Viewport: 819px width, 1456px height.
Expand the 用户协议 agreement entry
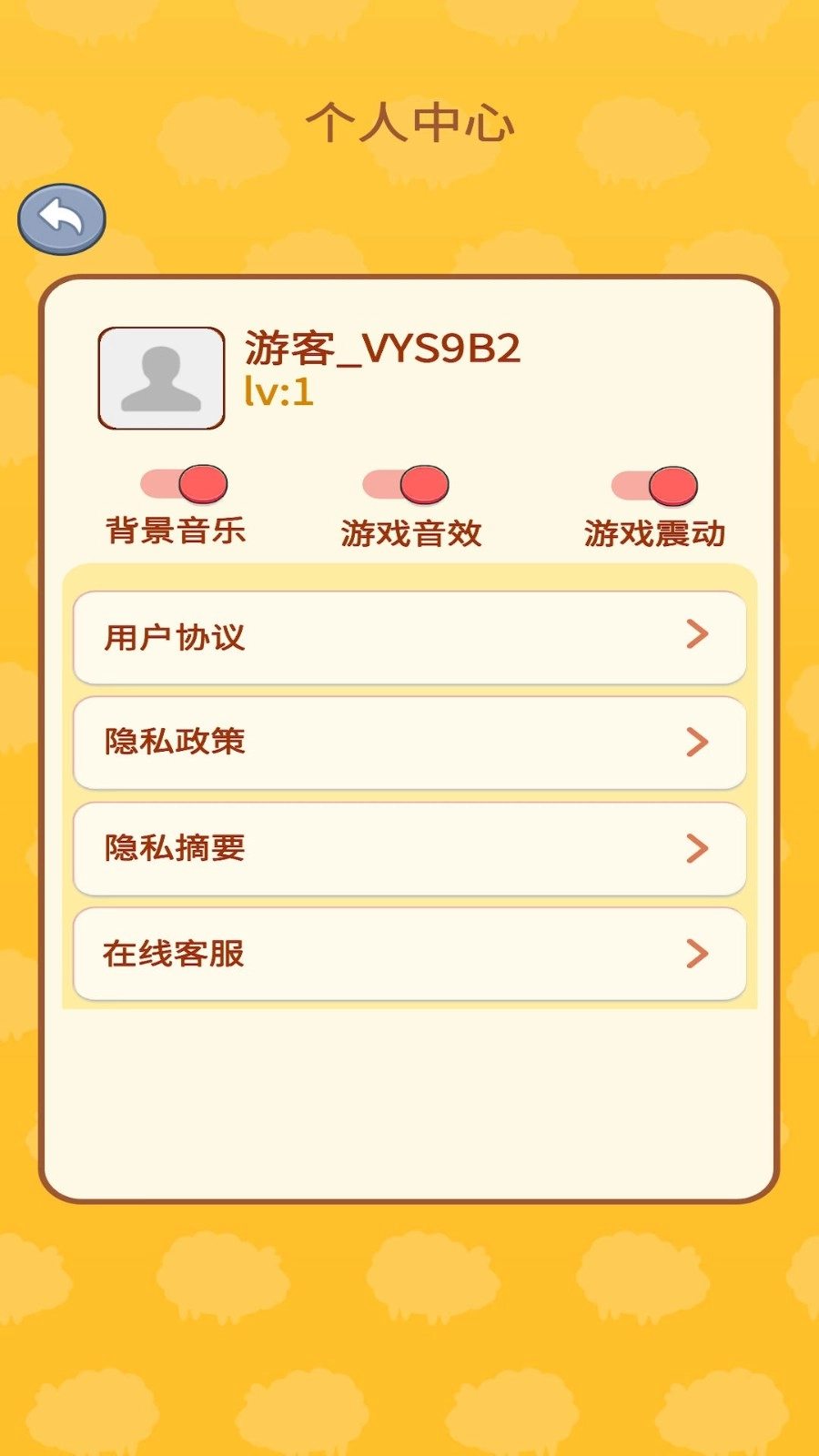[x=409, y=637]
